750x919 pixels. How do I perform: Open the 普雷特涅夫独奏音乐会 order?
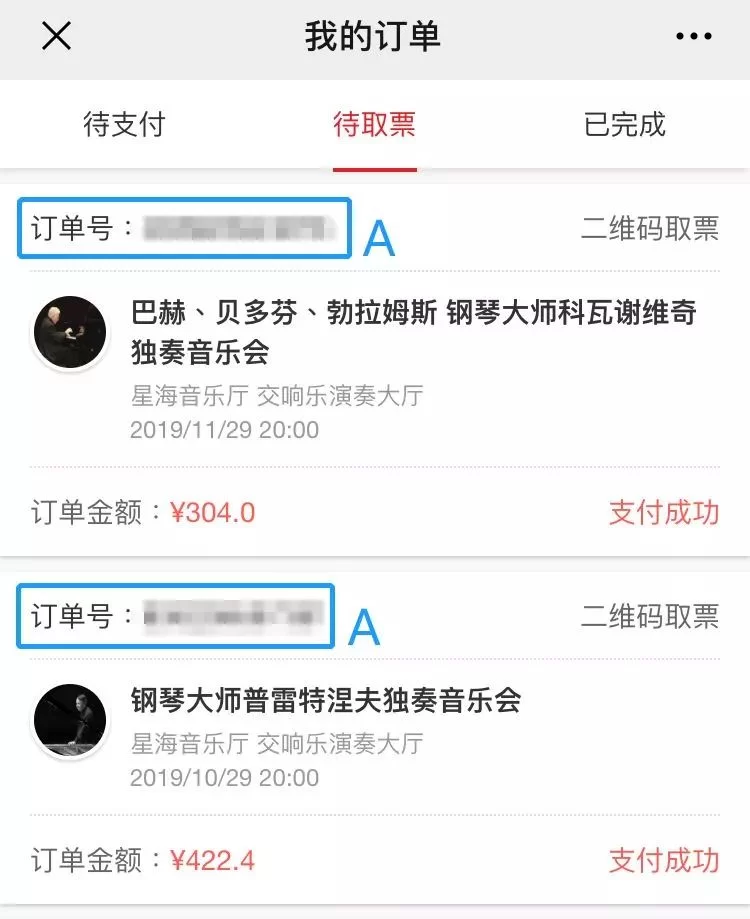click(x=326, y=700)
